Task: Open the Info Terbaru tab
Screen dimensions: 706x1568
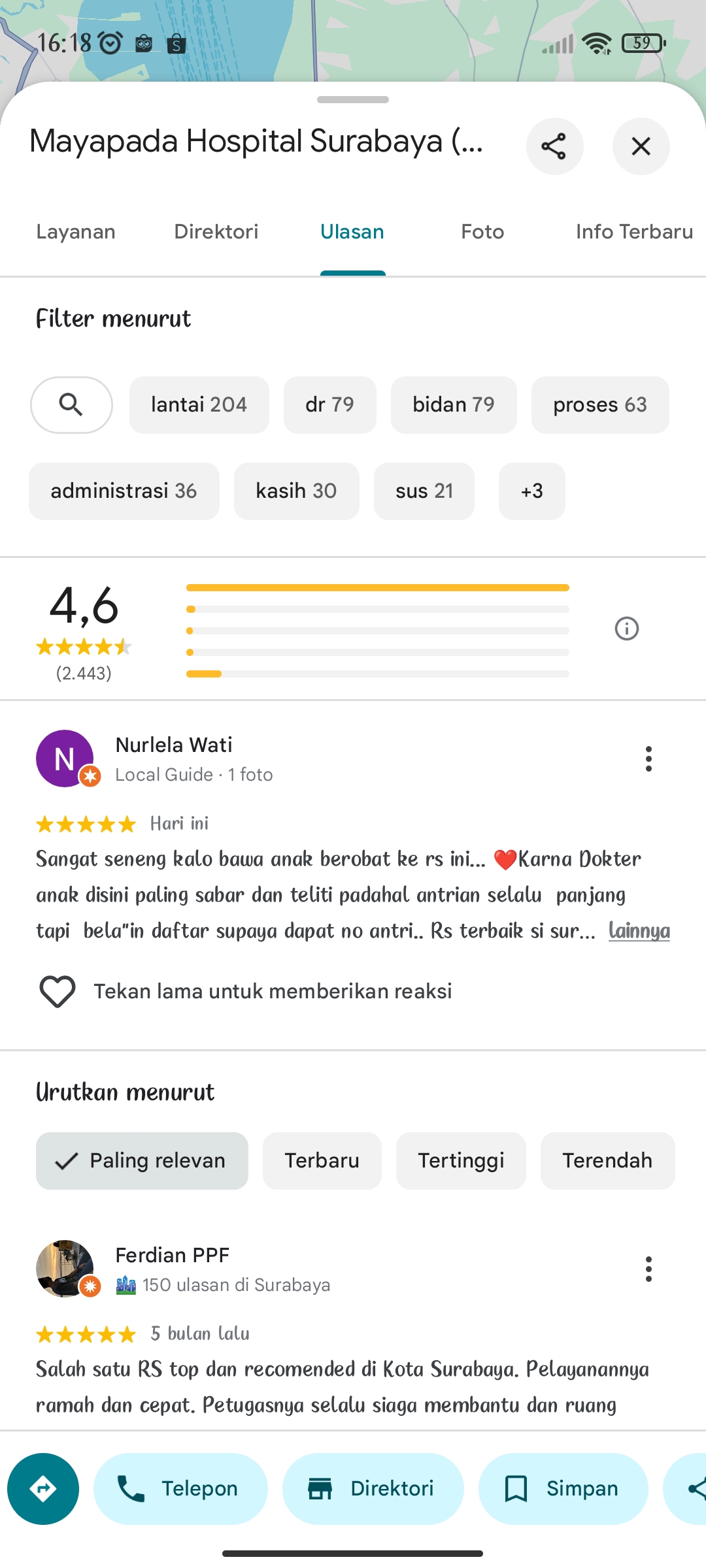Action: point(634,232)
